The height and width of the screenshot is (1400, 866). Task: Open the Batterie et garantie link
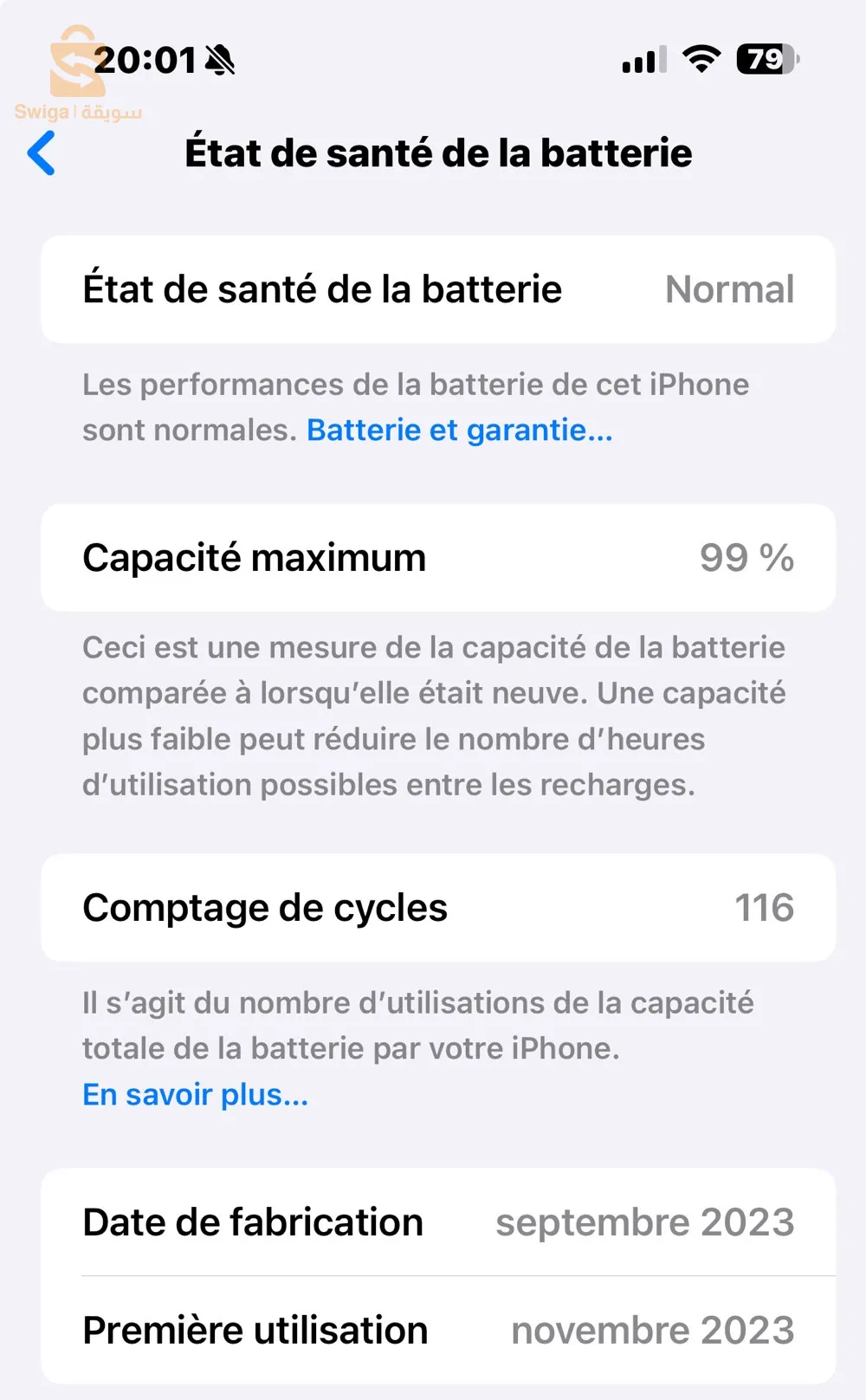[x=459, y=430]
